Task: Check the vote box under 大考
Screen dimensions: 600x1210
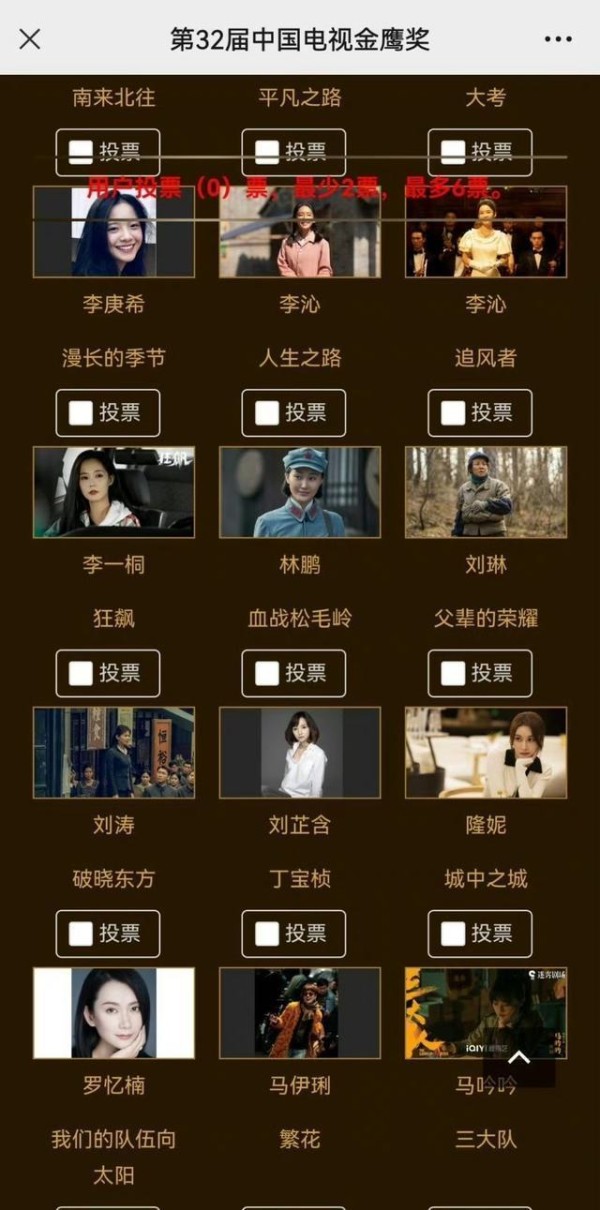Action: pyautogui.click(x=480, y=152)
